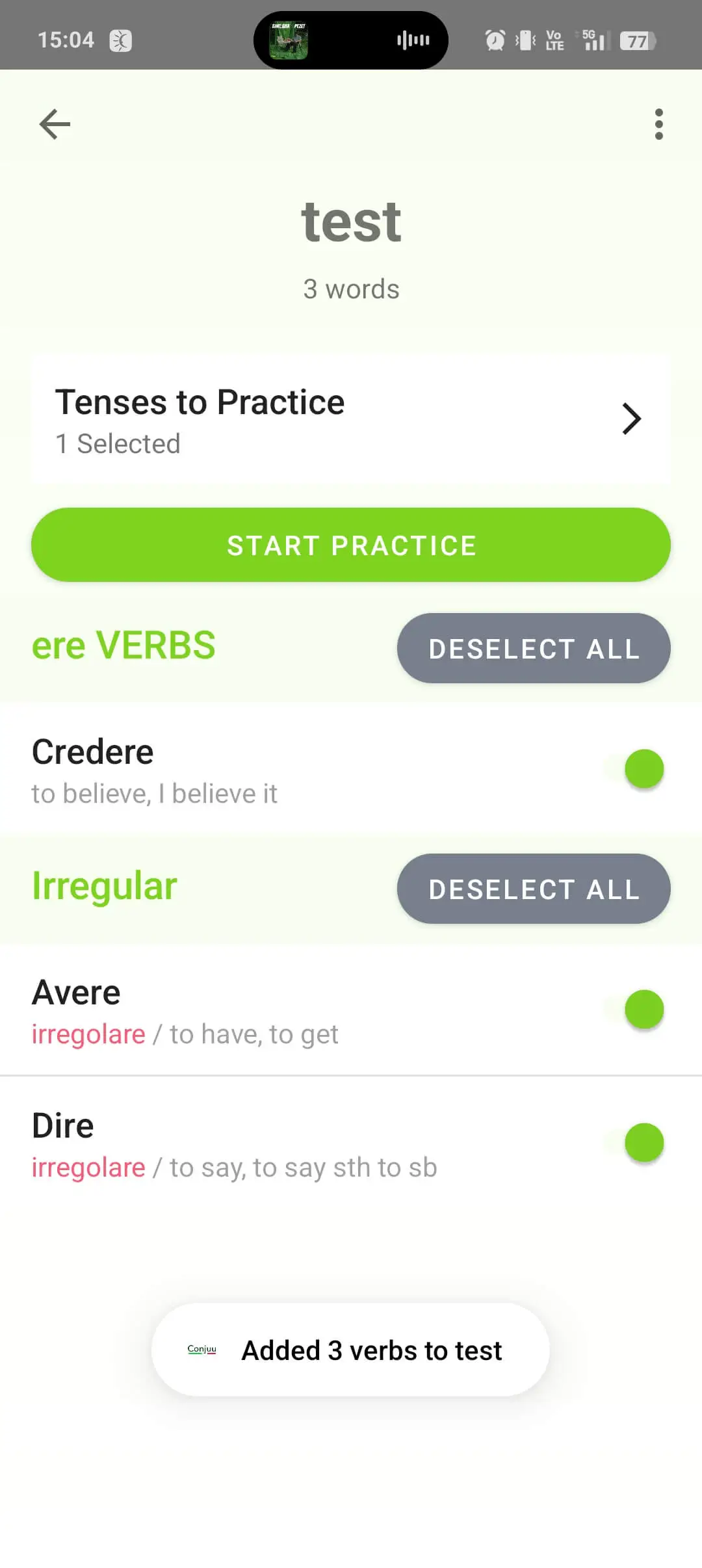Deselect all ere VERBS
Screen dimensions: 702x1568
click(534, 648)
